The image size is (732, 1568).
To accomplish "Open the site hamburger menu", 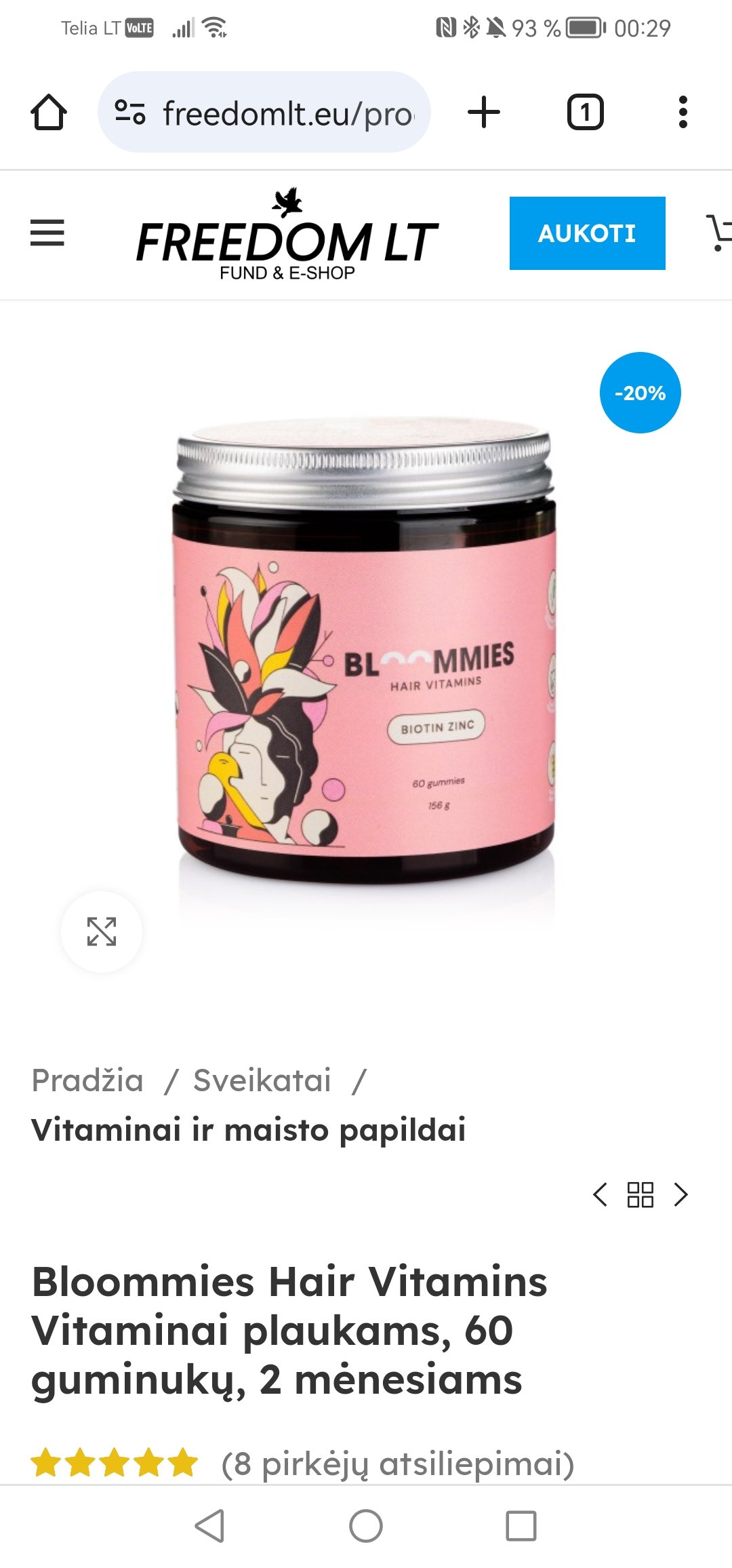I will pos(47,233).
